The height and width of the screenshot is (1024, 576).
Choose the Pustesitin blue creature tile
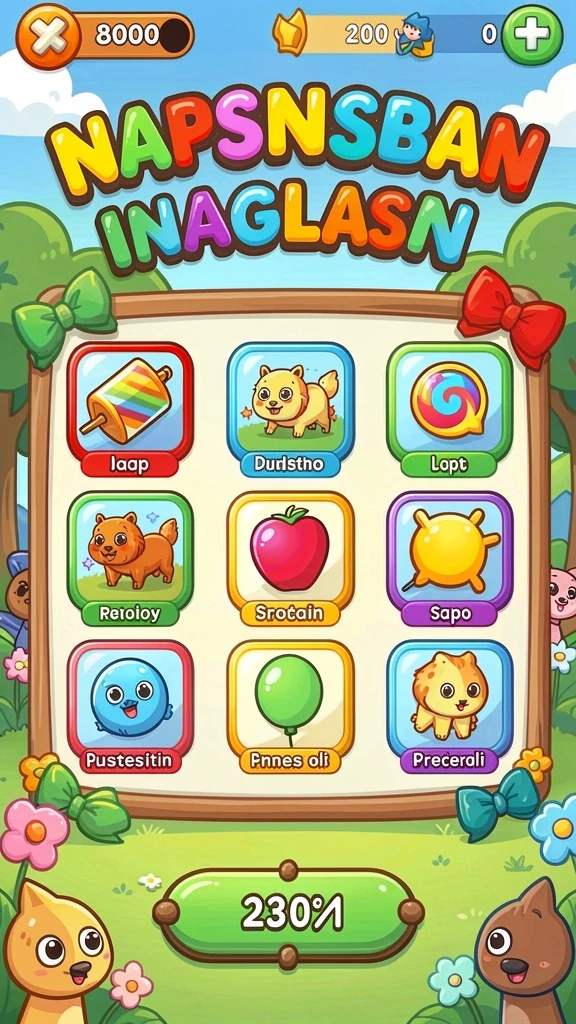[x=130, y=705]
